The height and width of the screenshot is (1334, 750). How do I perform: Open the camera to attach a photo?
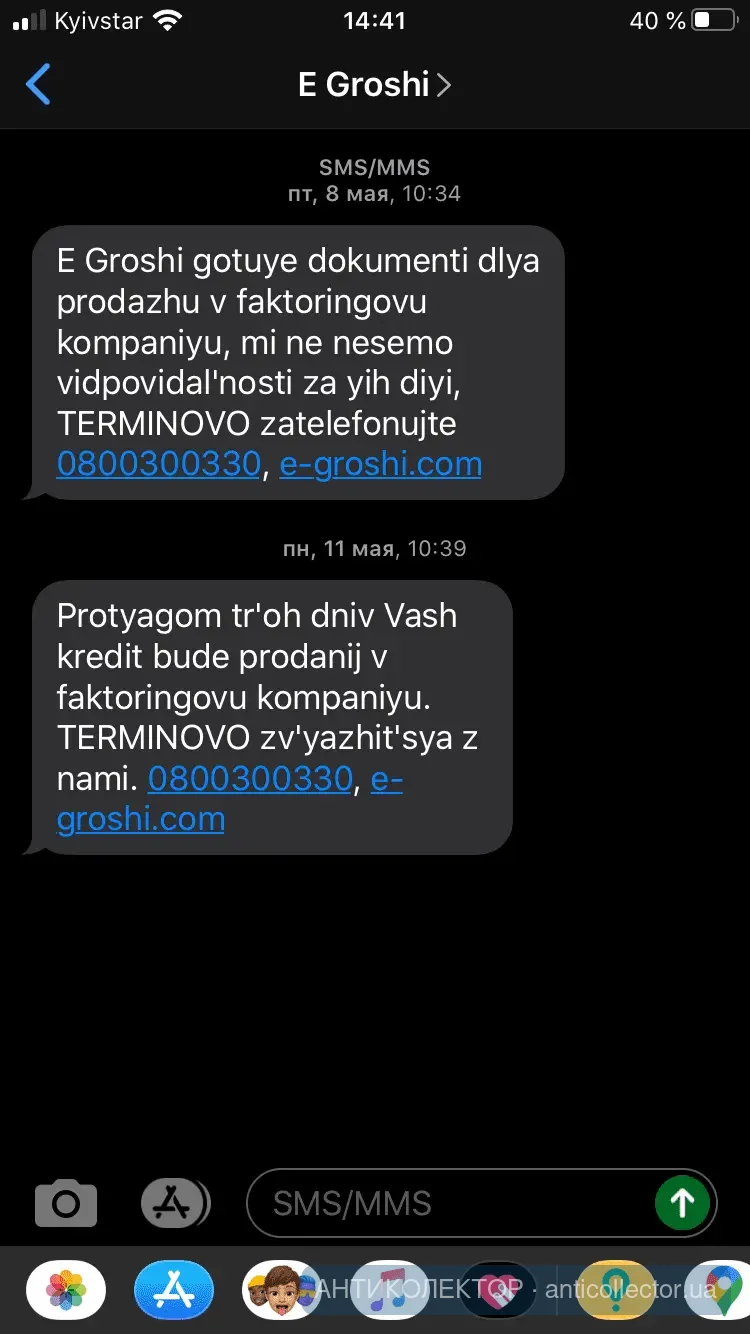tap(66, 1202)
